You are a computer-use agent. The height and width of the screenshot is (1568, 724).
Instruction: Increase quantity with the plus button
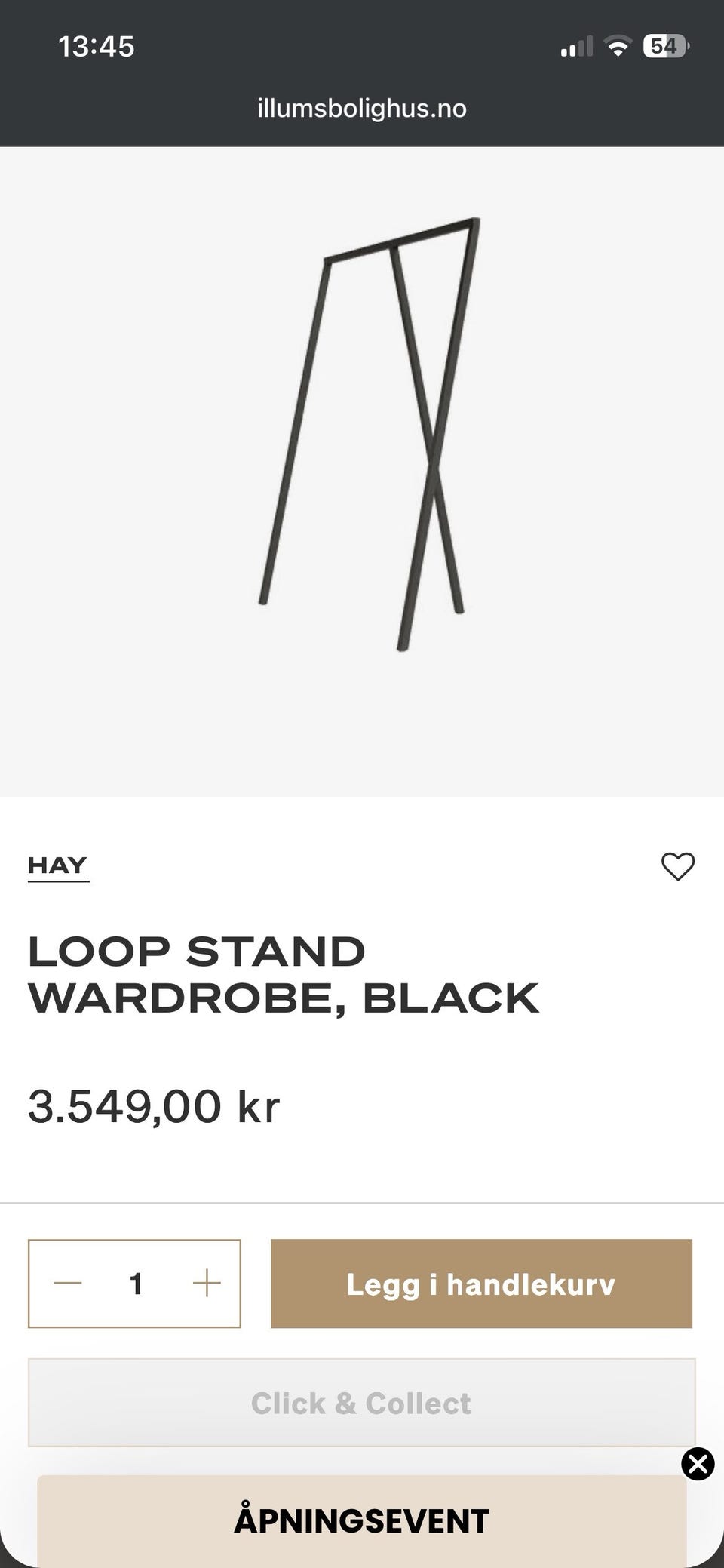(x=207, y=1283)
